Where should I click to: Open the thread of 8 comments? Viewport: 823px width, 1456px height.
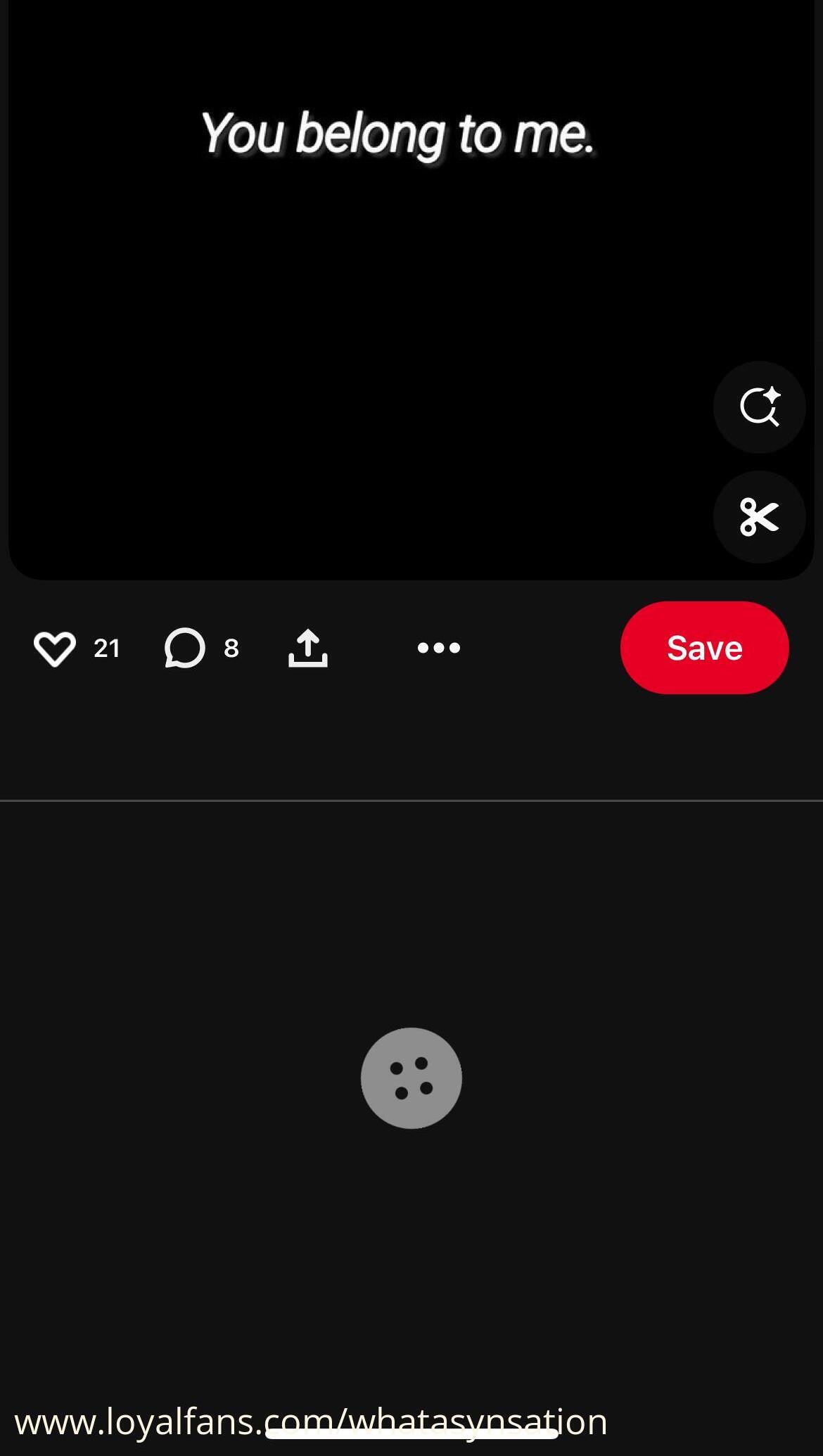point(232,648)
